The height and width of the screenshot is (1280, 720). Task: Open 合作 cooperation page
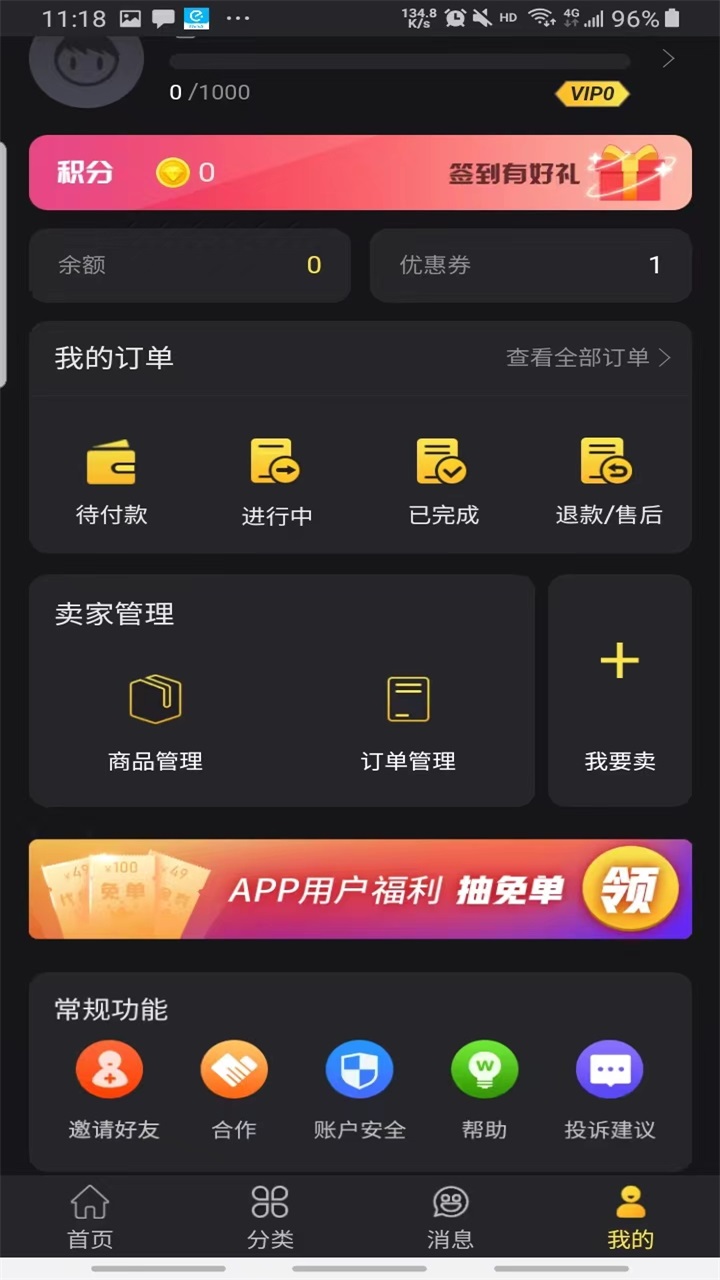point(234,1090)
